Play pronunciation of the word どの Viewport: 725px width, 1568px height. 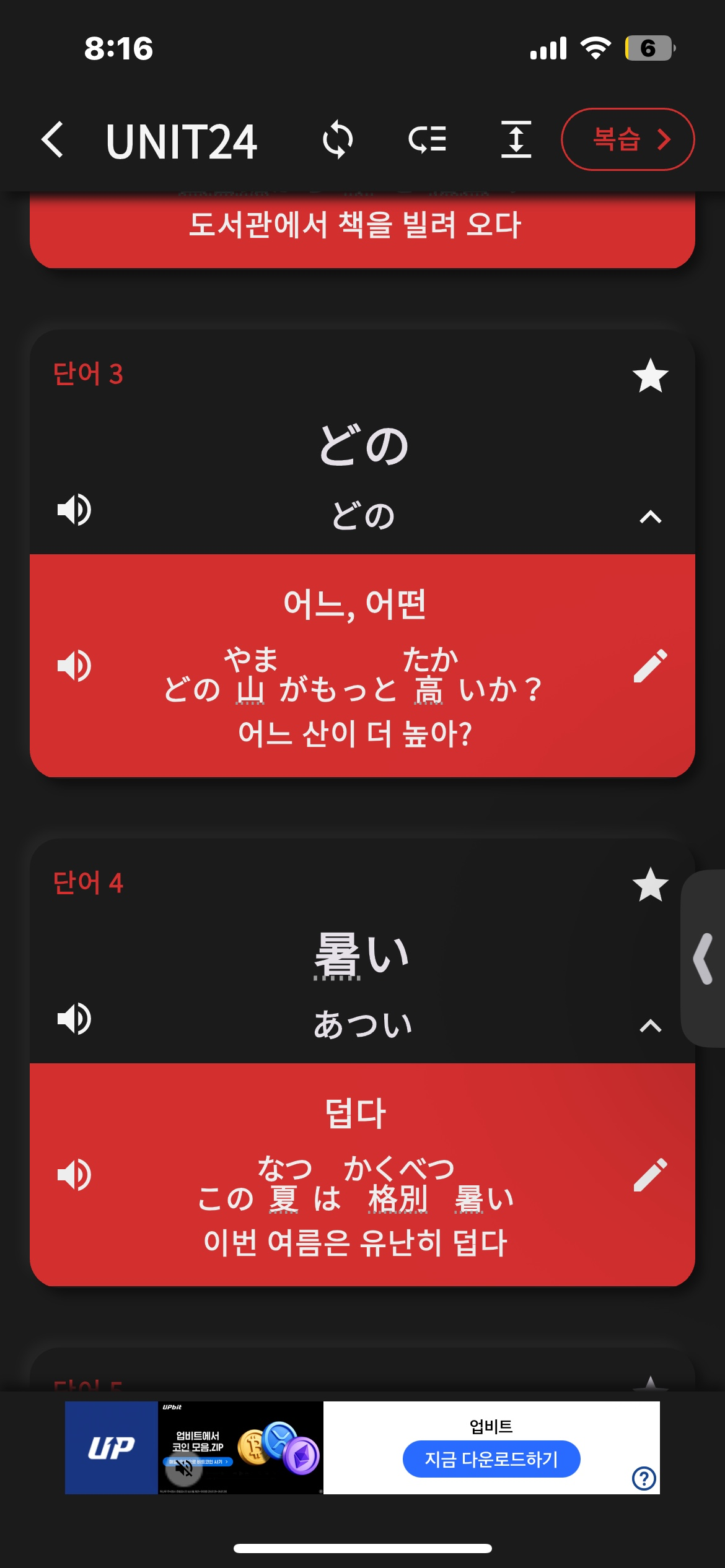click(x=74, y=510)
